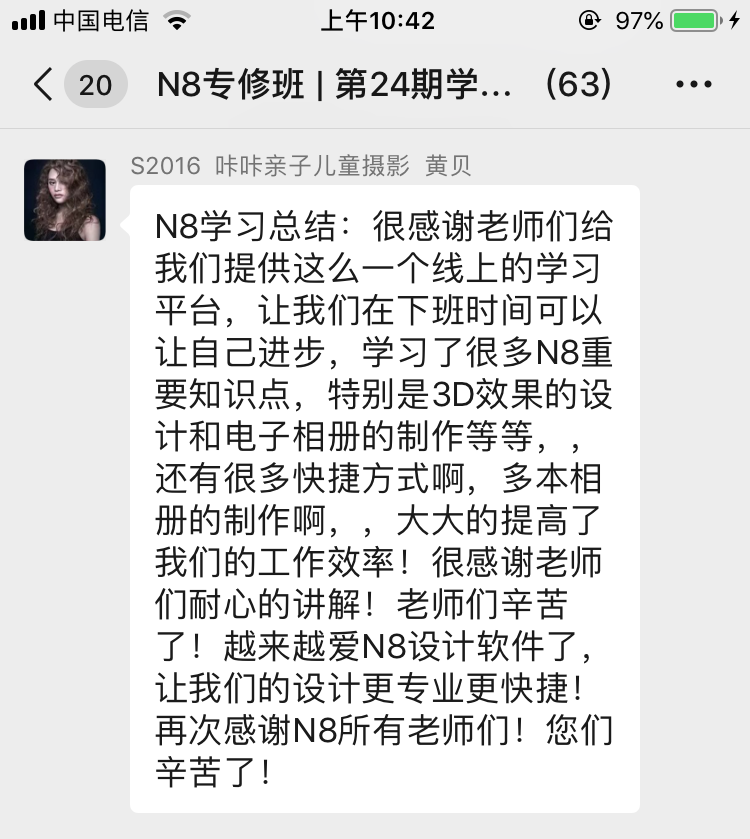Open the group chat overflow menu
This screenshot has height=839, width=750.
(694, 85)
